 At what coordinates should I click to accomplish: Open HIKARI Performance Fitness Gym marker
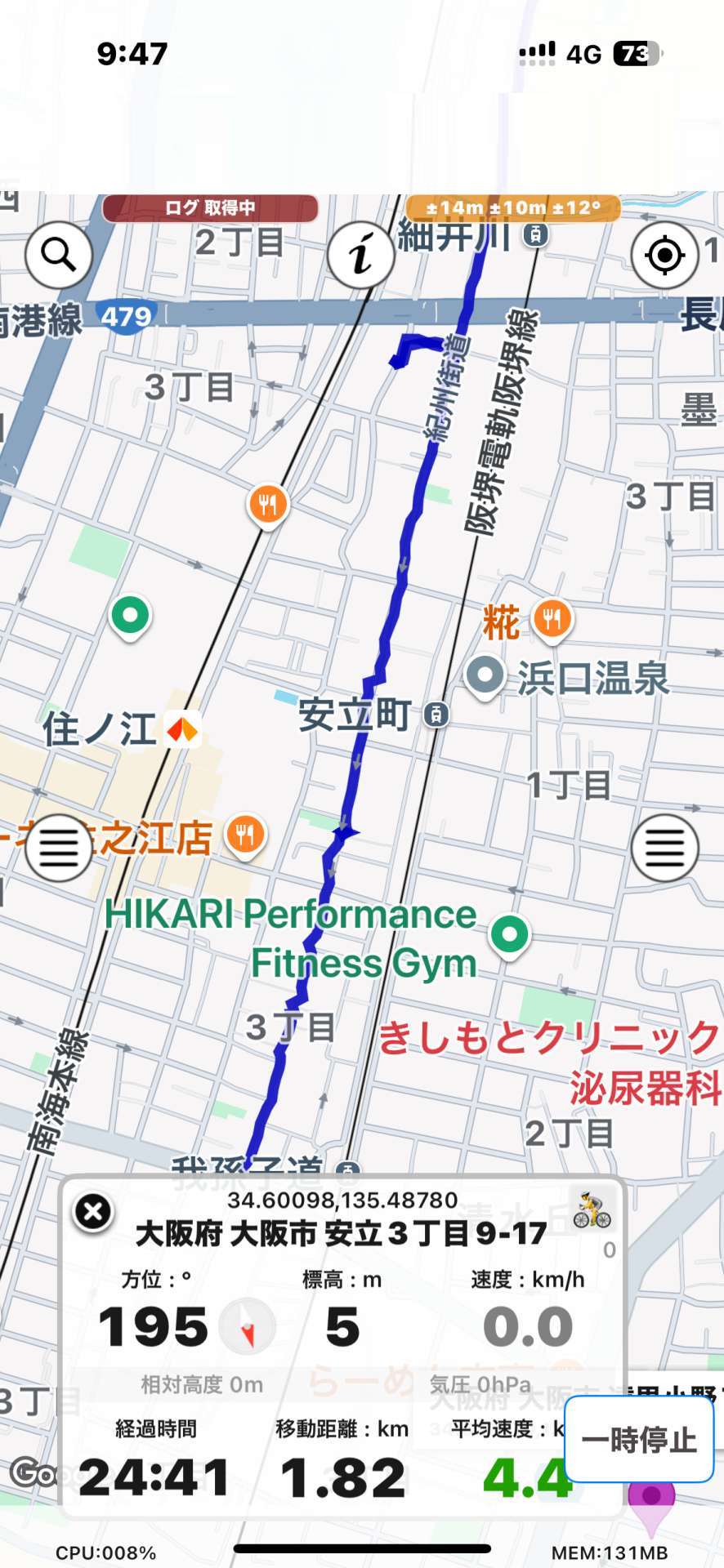click(x=510, y=934)
